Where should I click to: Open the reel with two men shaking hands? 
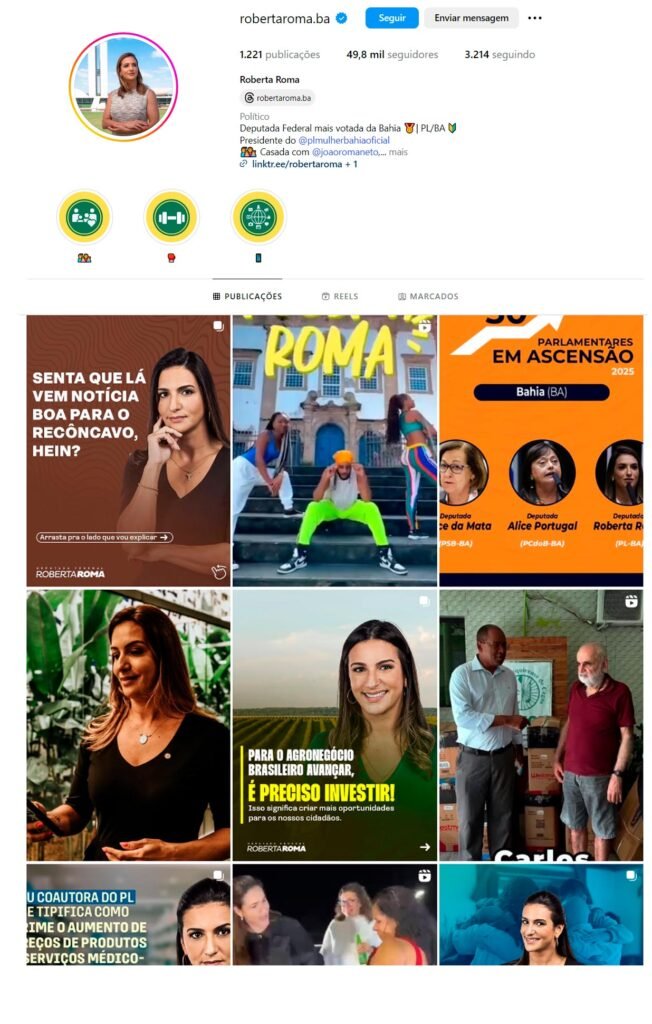[540, 725]
